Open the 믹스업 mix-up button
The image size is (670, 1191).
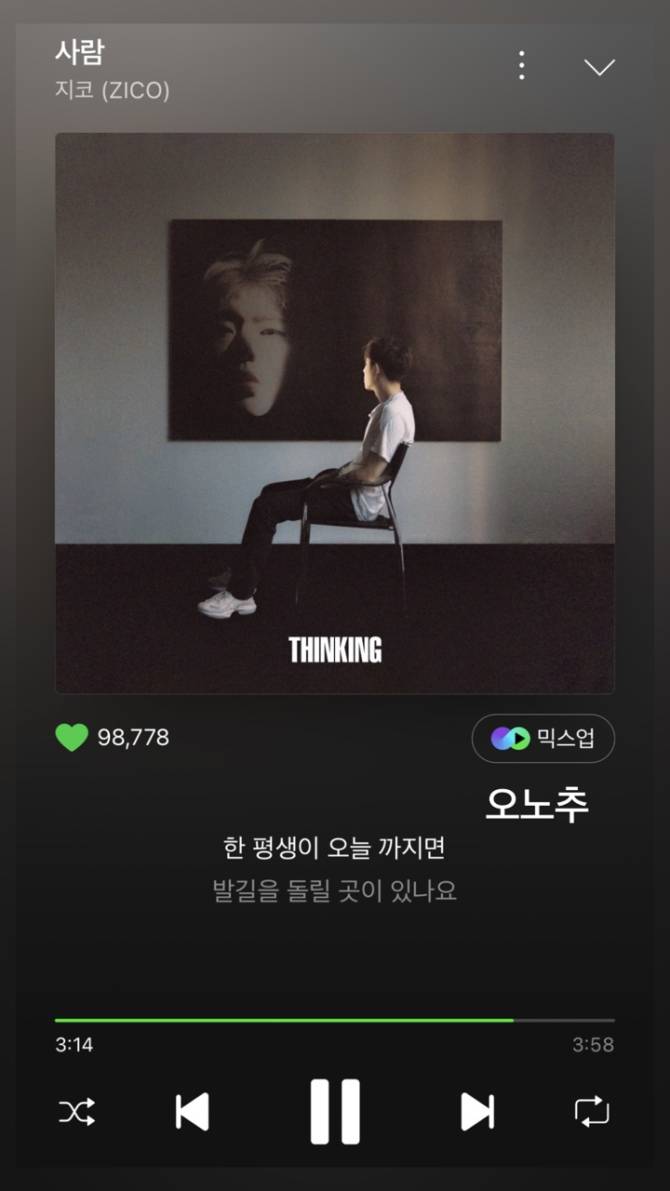(543, 739)
